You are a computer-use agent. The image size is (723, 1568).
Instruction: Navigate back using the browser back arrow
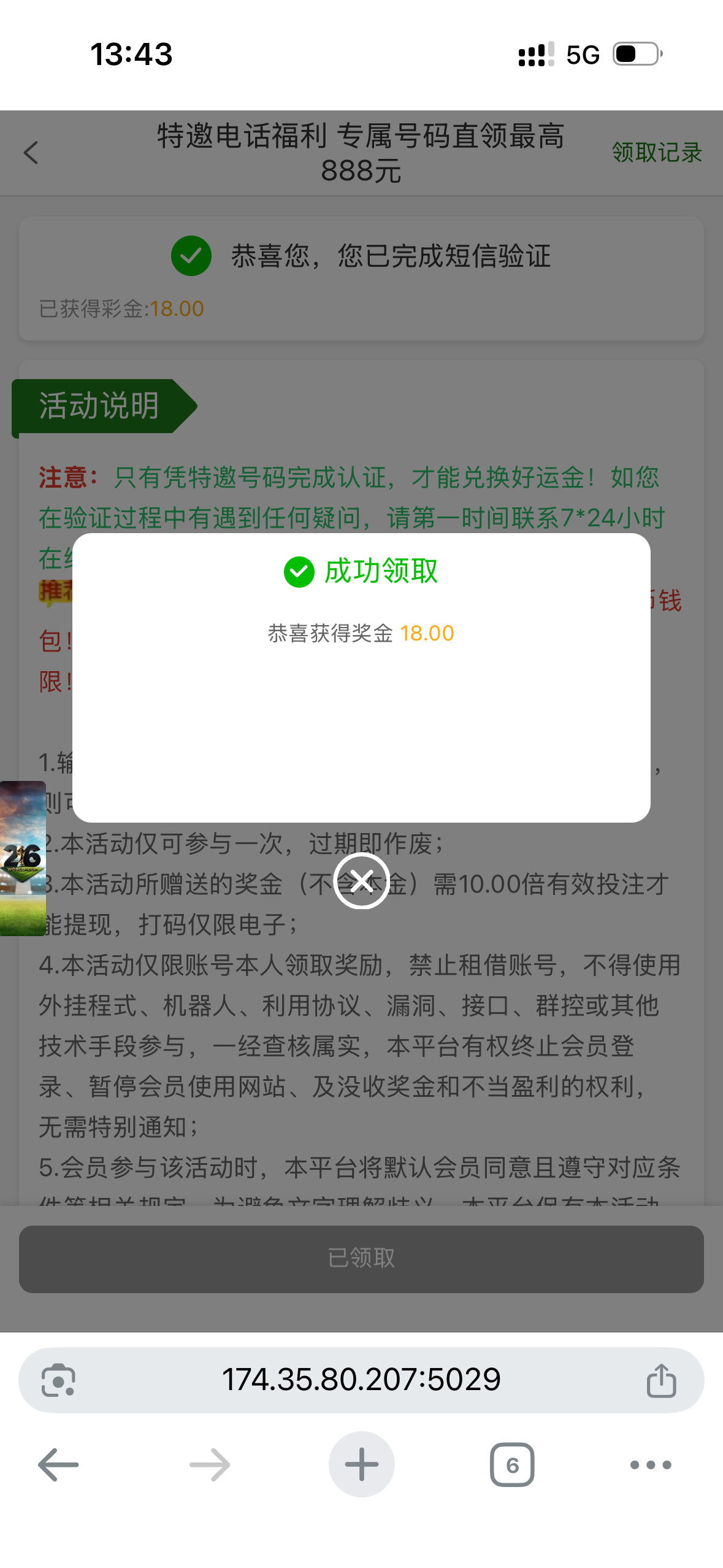point(58,1465)
